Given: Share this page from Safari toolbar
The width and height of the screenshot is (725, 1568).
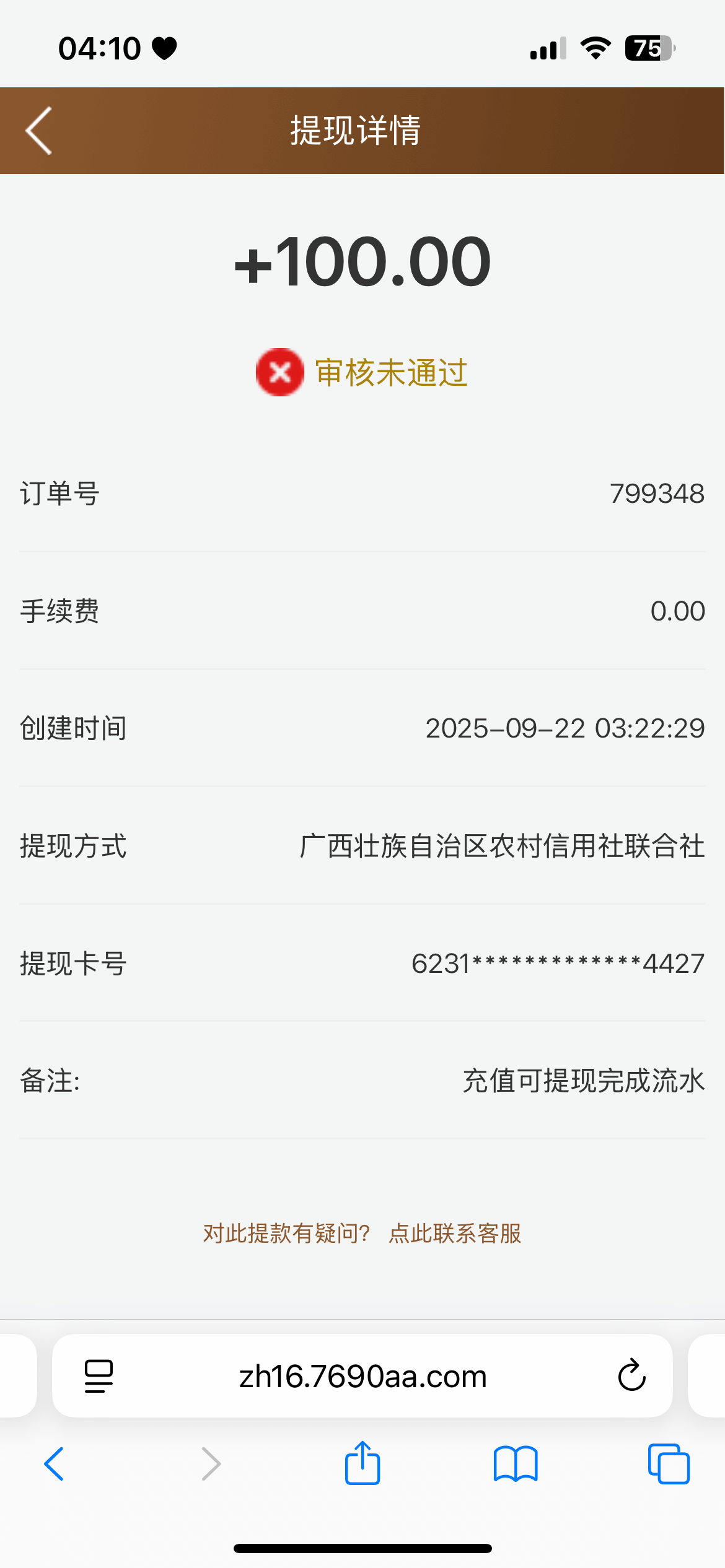Looking at the screenshot, I should pos(362,1463).
